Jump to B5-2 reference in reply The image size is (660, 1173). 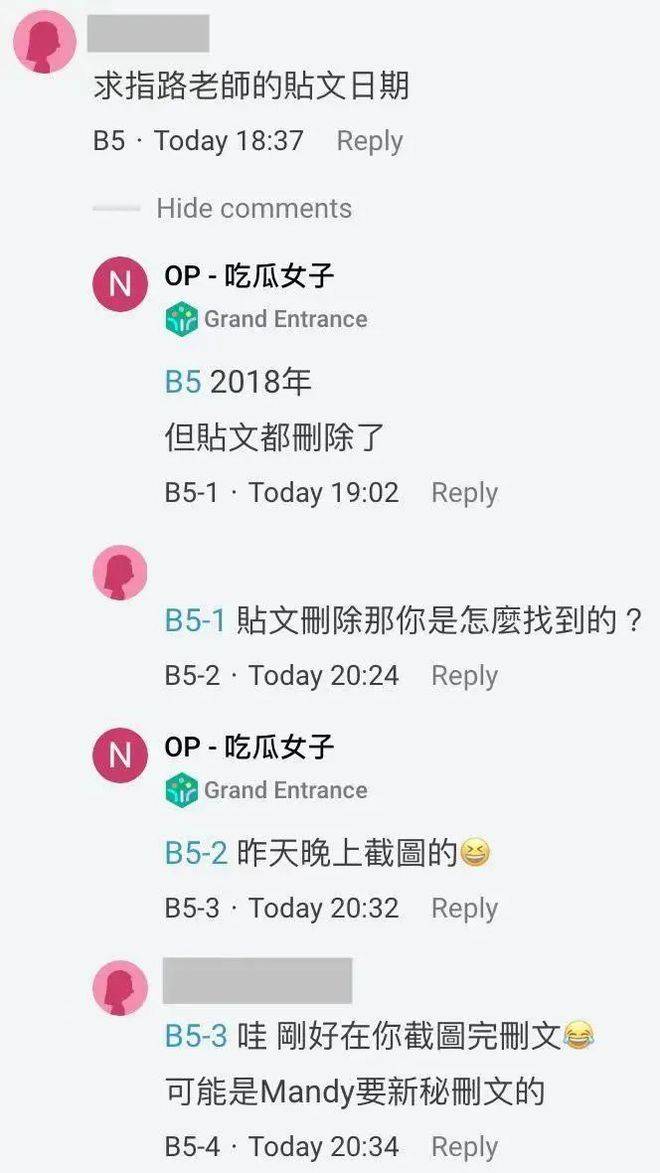tap(196, 853)
